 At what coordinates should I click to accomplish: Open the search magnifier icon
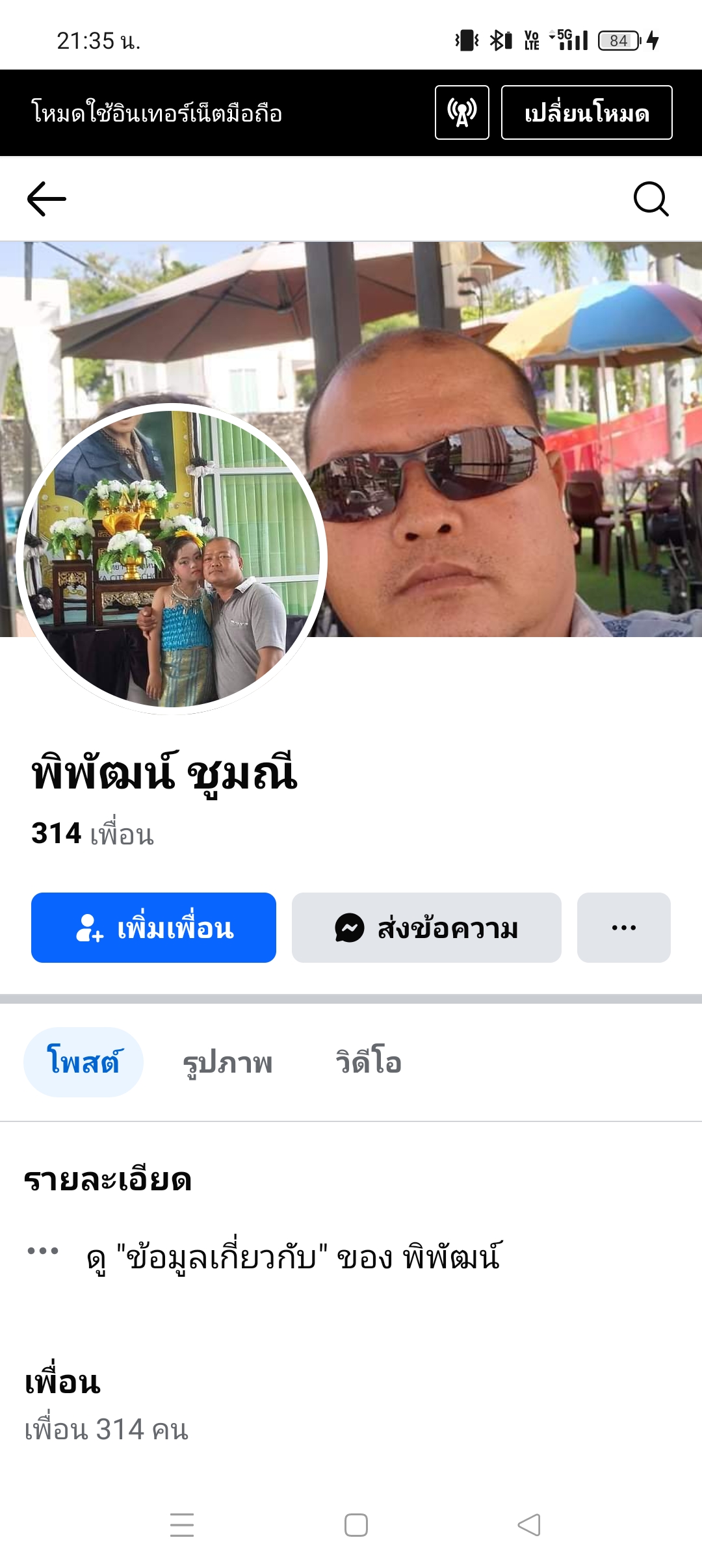651,199
